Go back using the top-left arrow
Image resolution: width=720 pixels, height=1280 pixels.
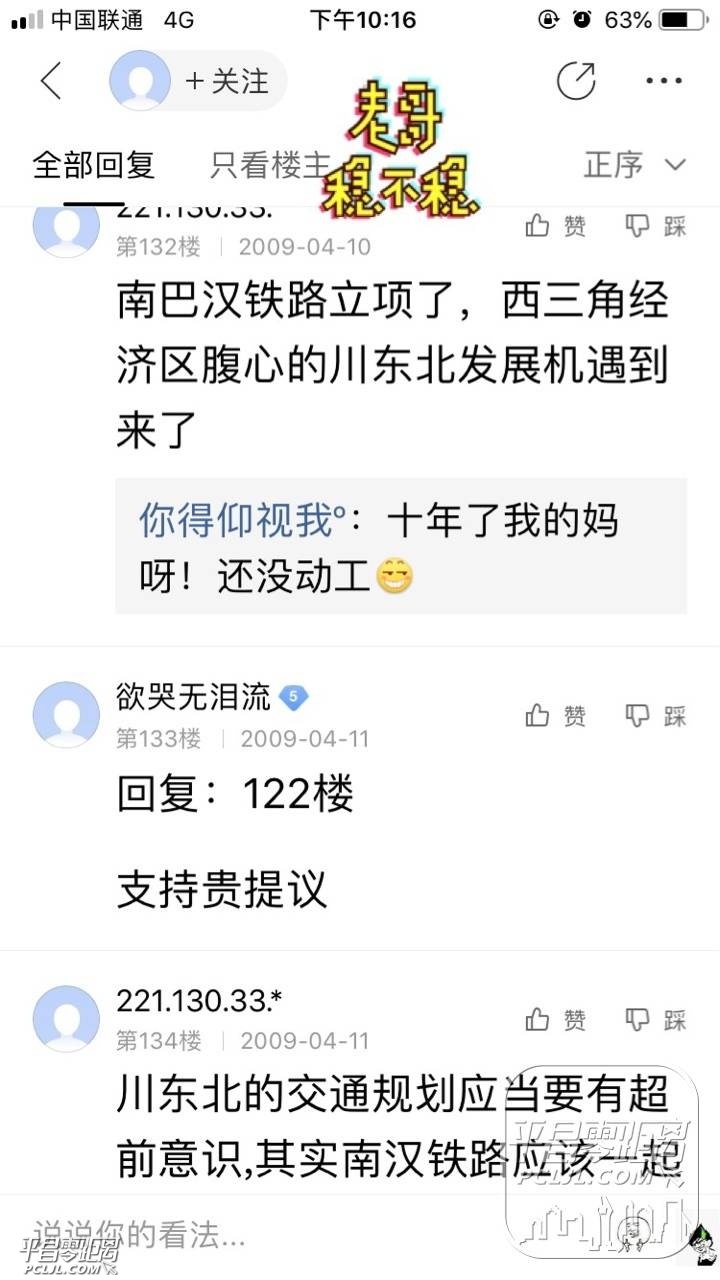[x=51, y=81]
